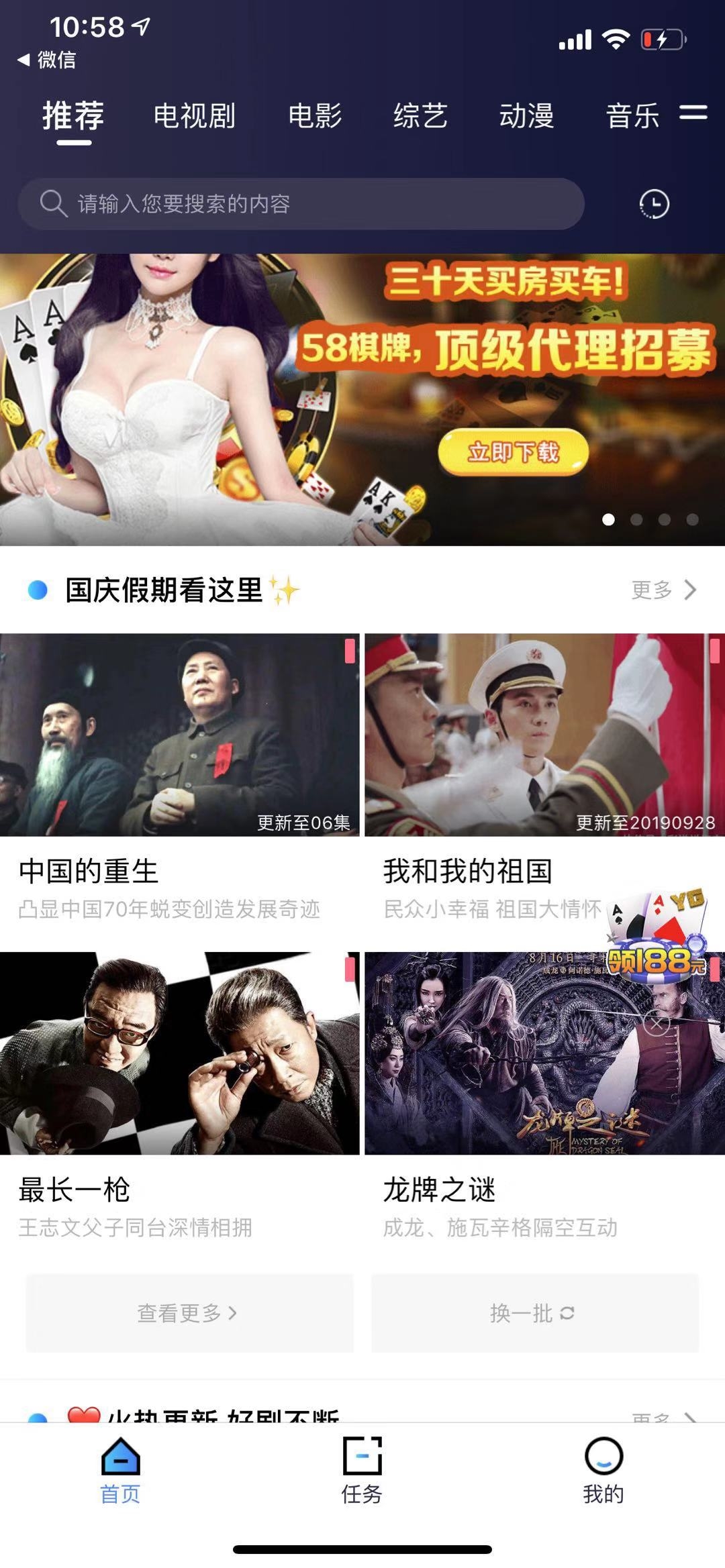
Task: Open the chevron next to 查看更多
Action: (x=233, y=1312)
